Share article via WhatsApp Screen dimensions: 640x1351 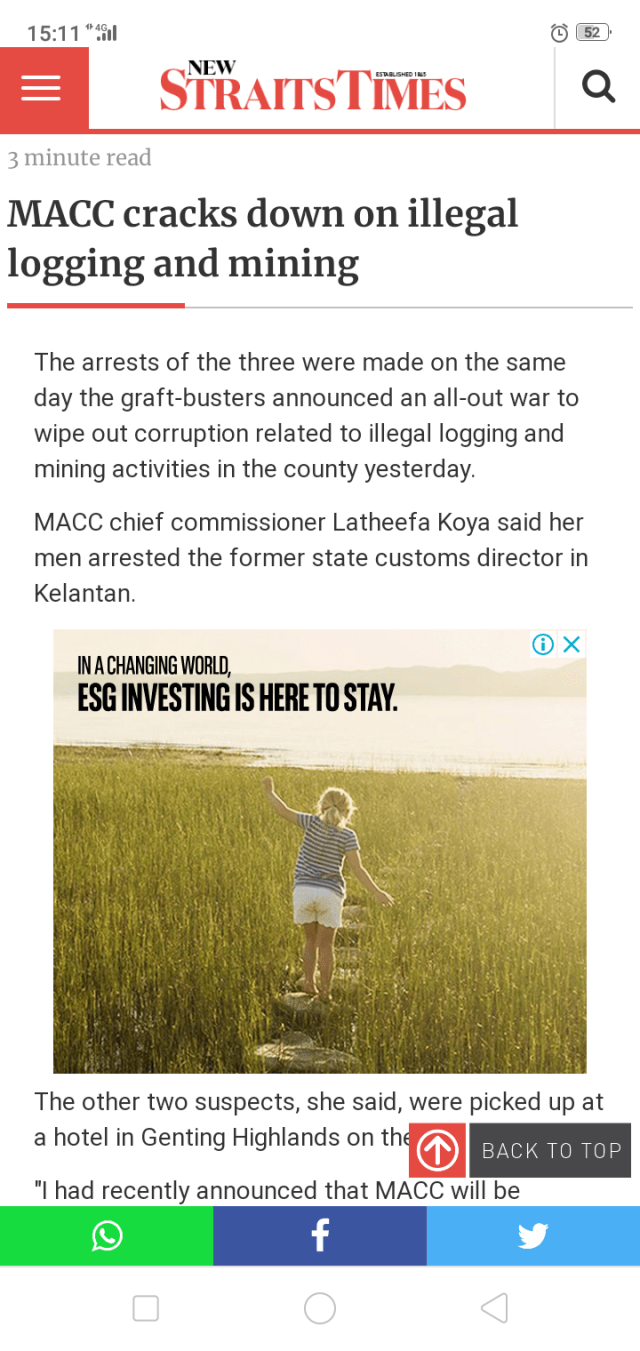106,1236
